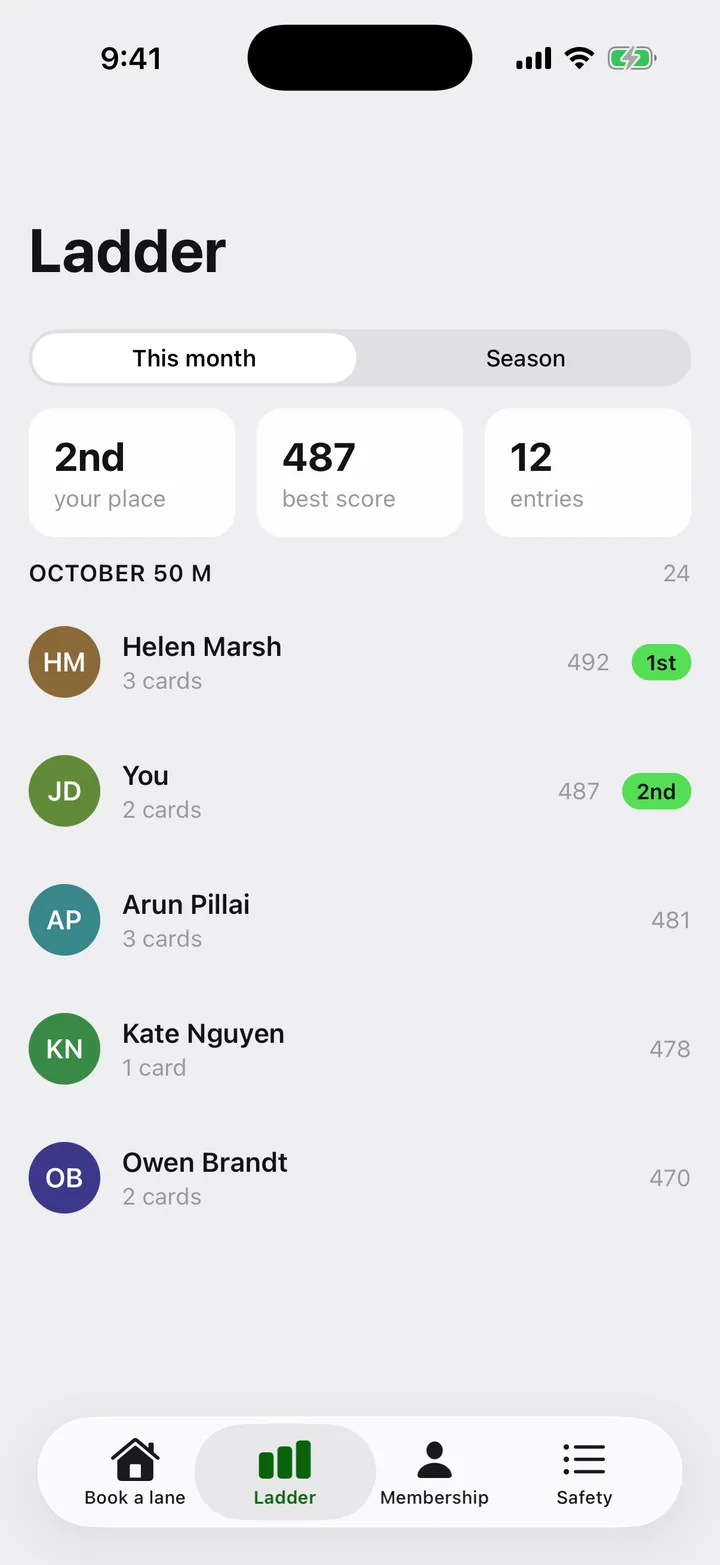
Task: Switch to the Membership tab
Action: tap(434, 1472)
